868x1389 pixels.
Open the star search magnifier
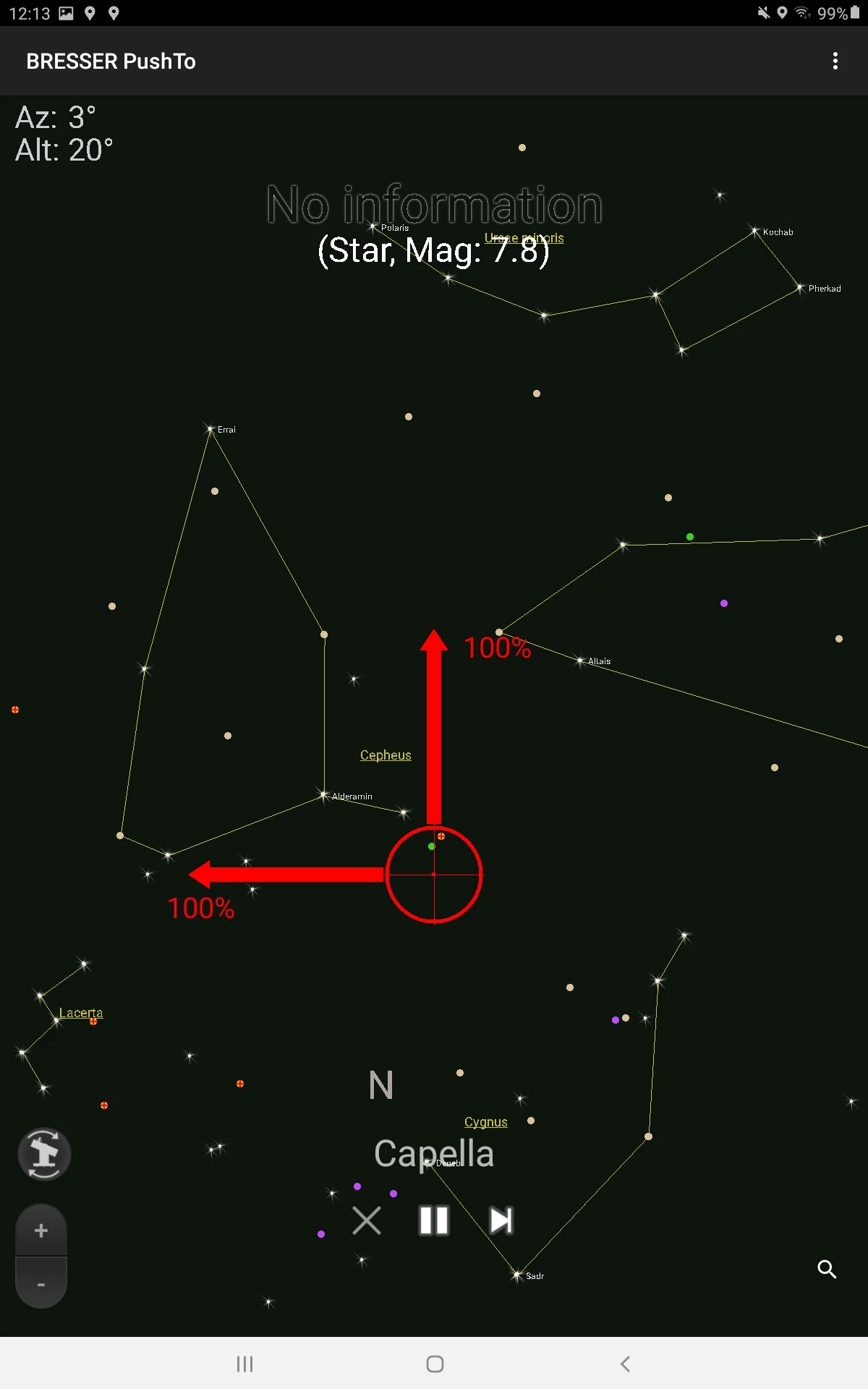[x=827, y=1269]
